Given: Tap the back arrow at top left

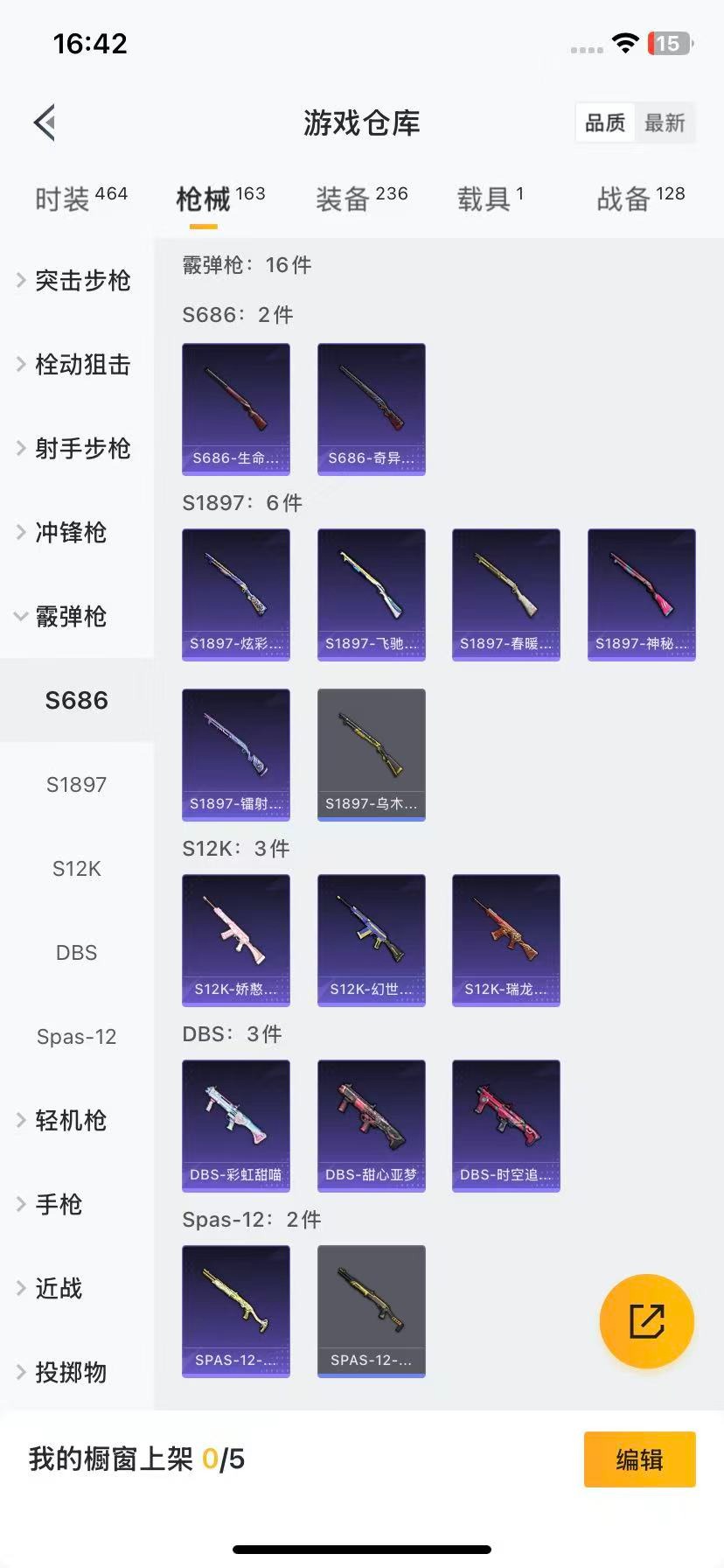Looking at the screenshot, I should pyautogui.click(x=44, y=122).
